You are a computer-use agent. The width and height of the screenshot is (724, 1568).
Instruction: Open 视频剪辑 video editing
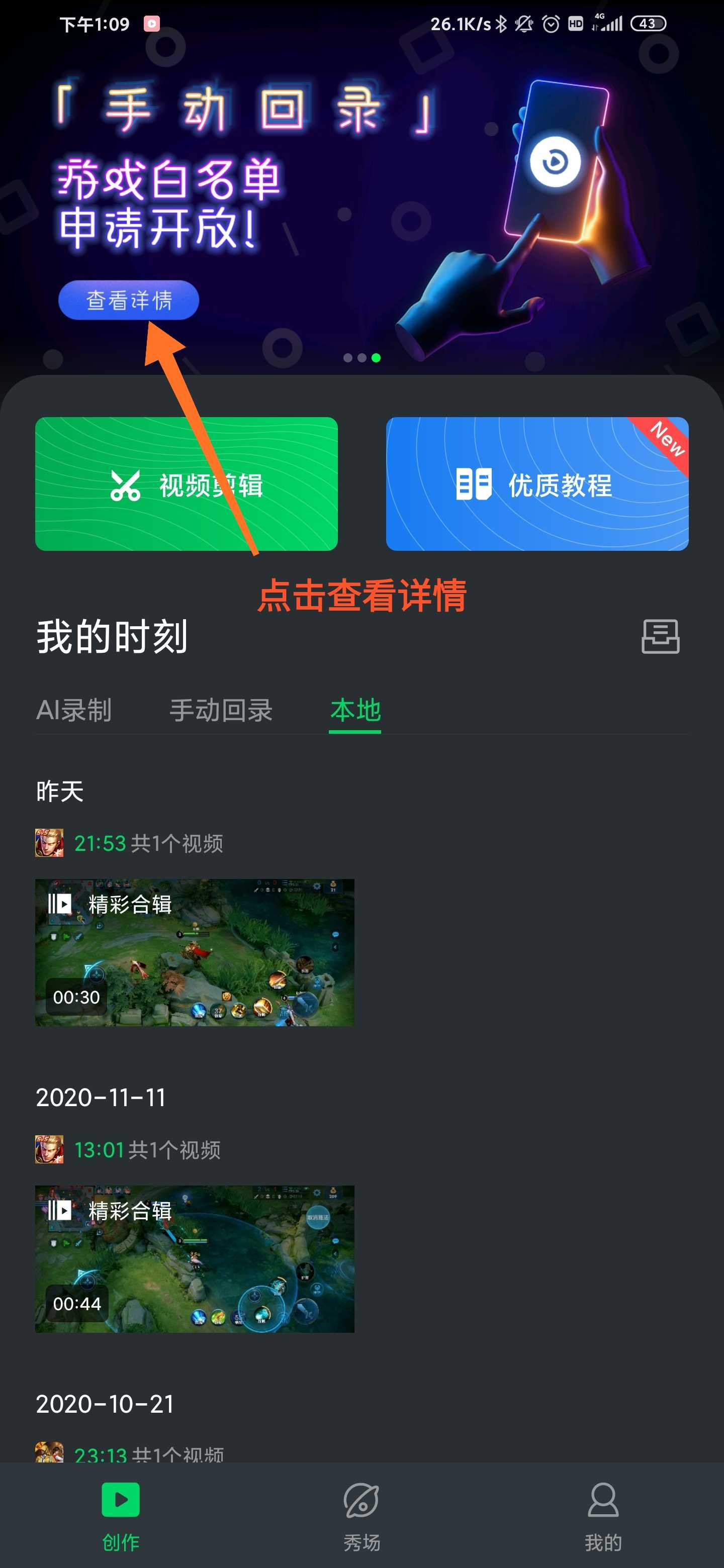(x=187, y=484)
